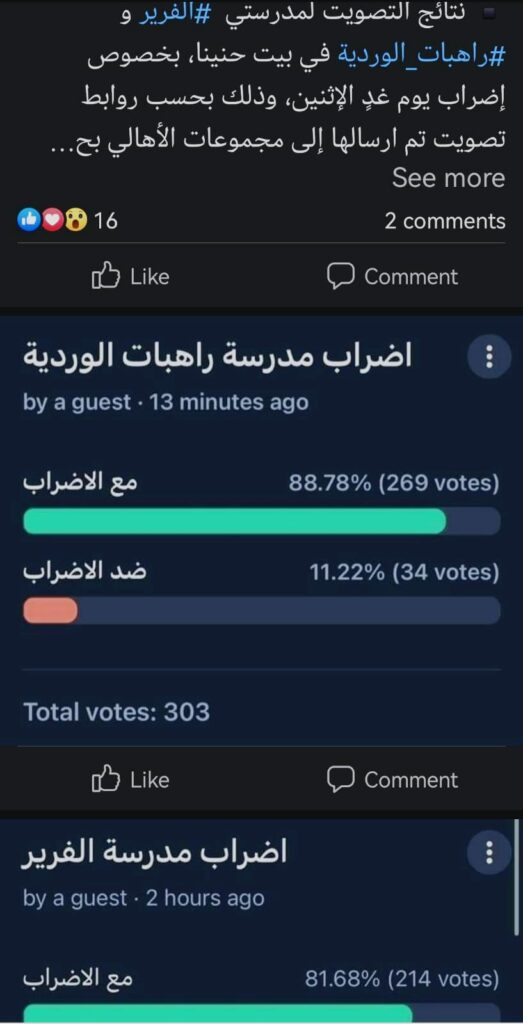Viewport: 523px width, 1024px height.
Task: Comment on the post with the voting results text
Action: coord(392,277)
